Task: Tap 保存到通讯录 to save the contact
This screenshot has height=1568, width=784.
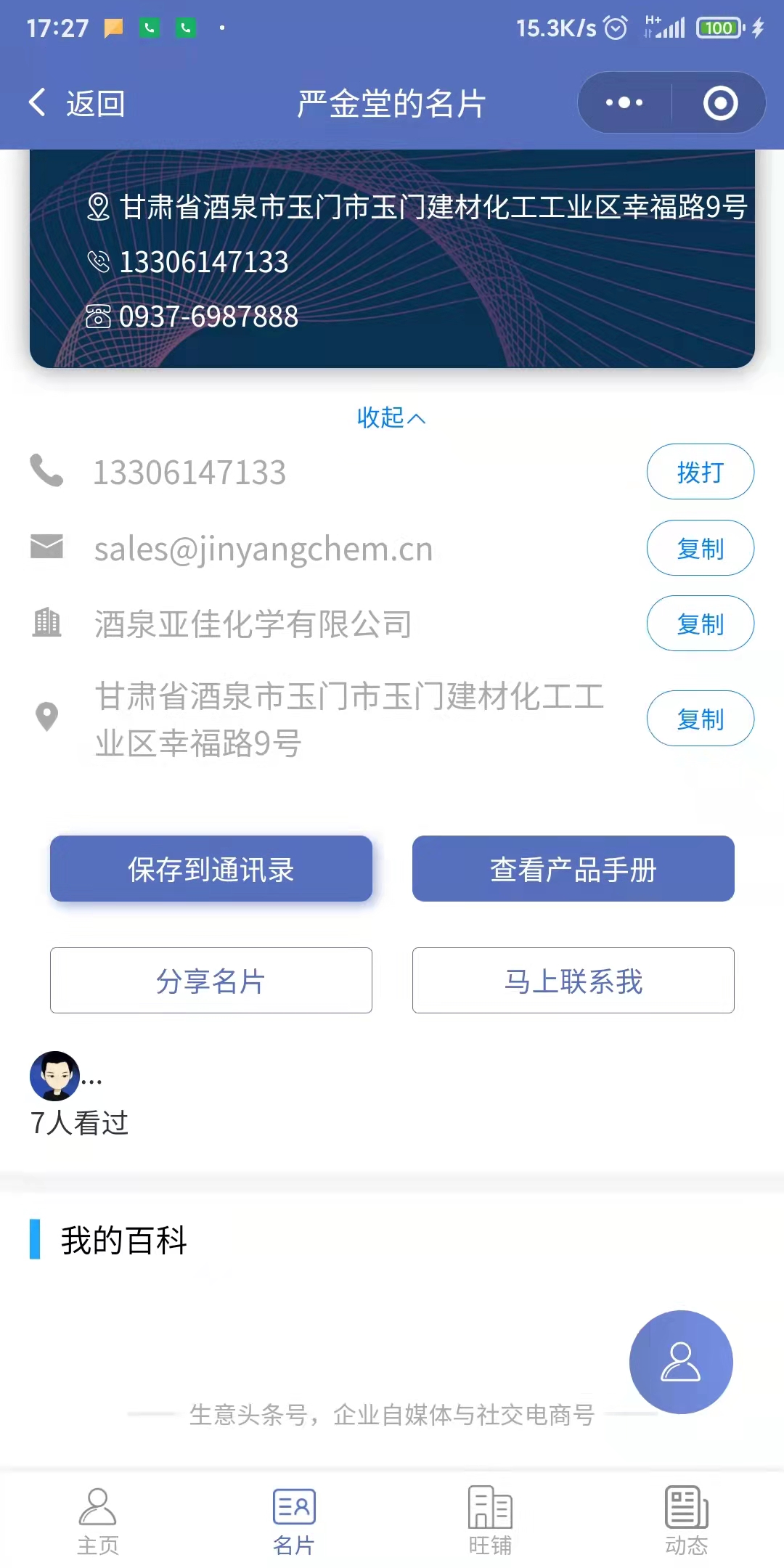Action: [x=211, y=869]
